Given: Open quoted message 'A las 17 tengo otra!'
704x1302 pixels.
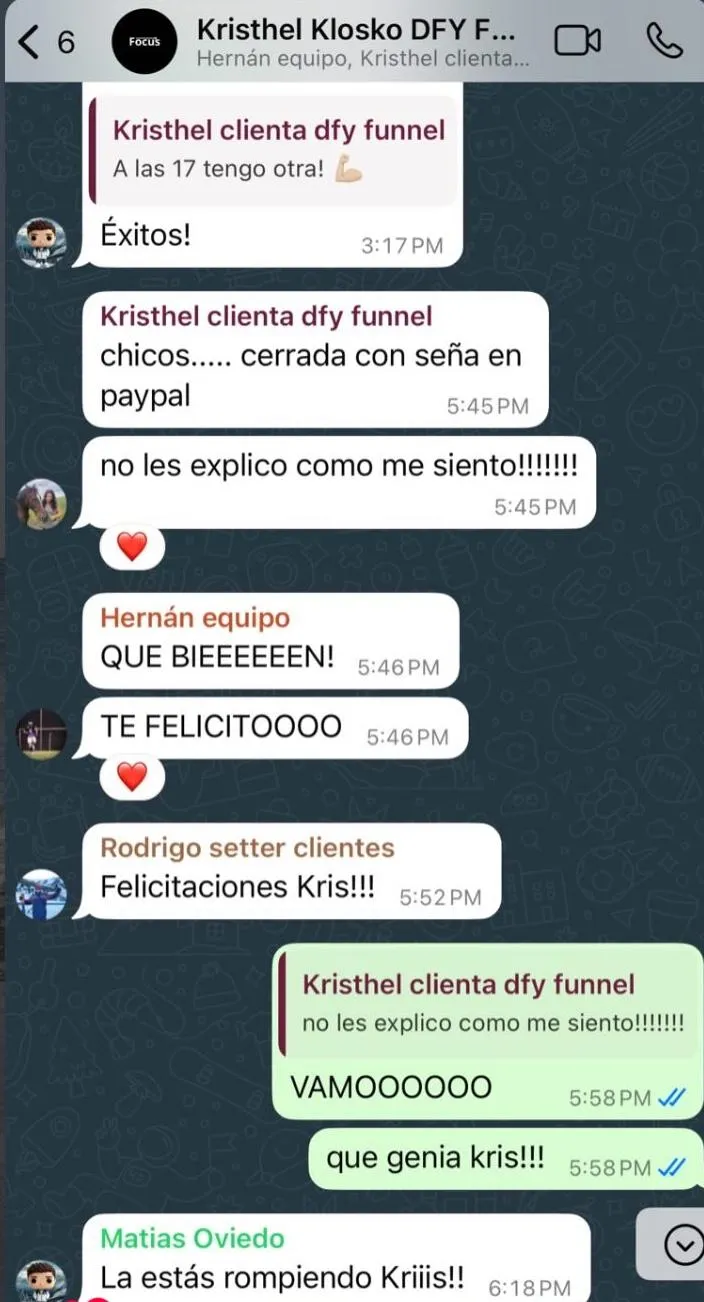Looking at the screenshot, I should [x=275, y=151].
